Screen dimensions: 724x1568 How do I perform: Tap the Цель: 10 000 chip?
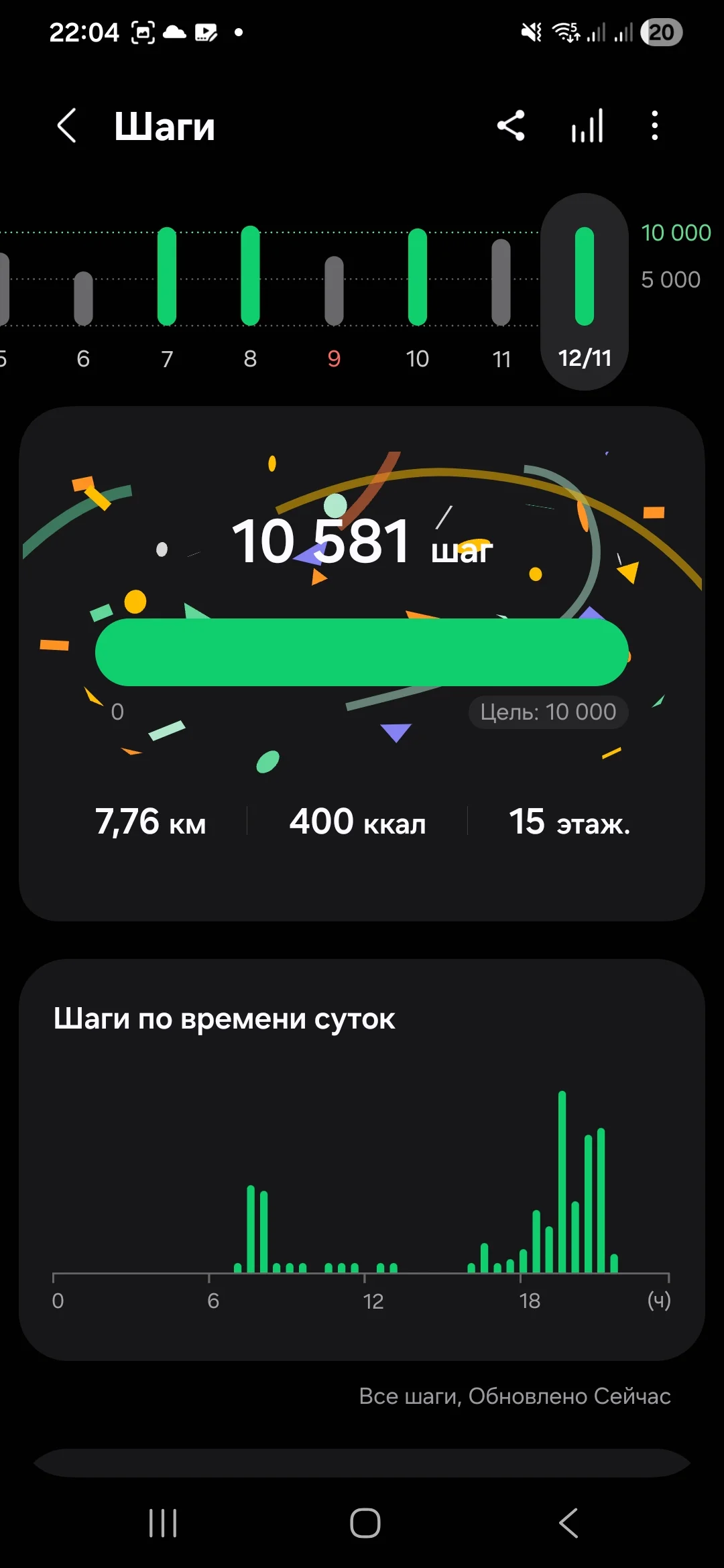548,712
